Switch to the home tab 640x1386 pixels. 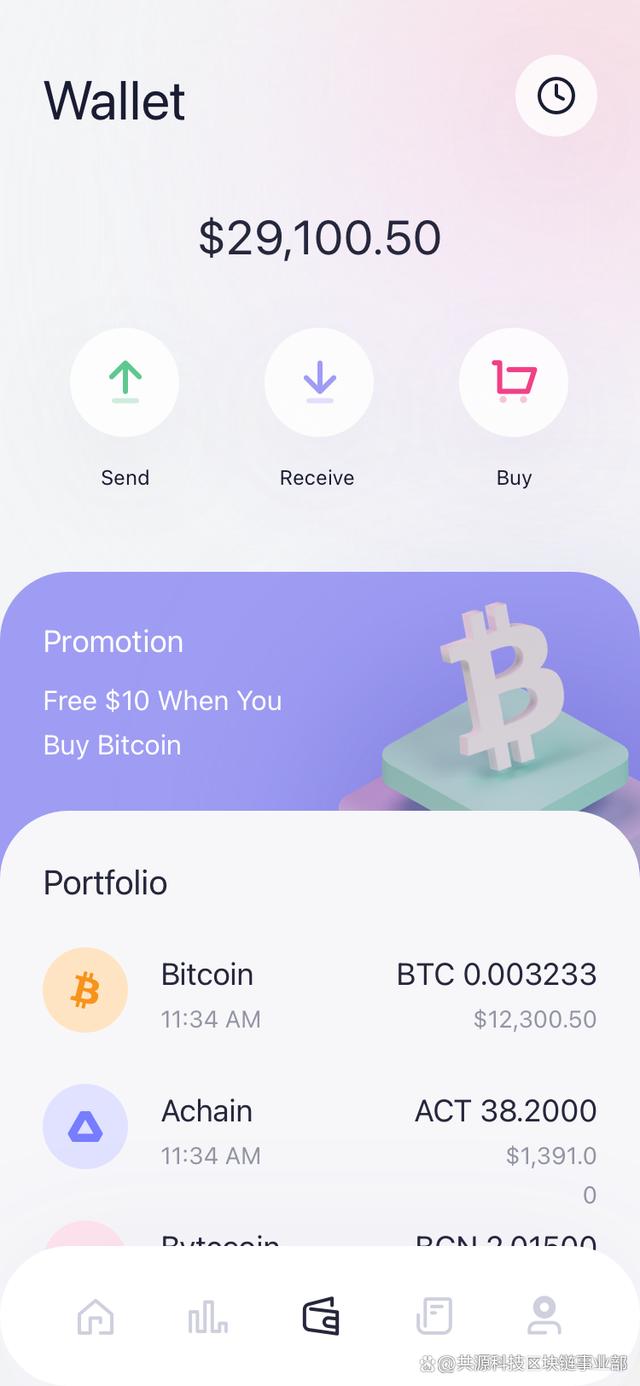96,1316
